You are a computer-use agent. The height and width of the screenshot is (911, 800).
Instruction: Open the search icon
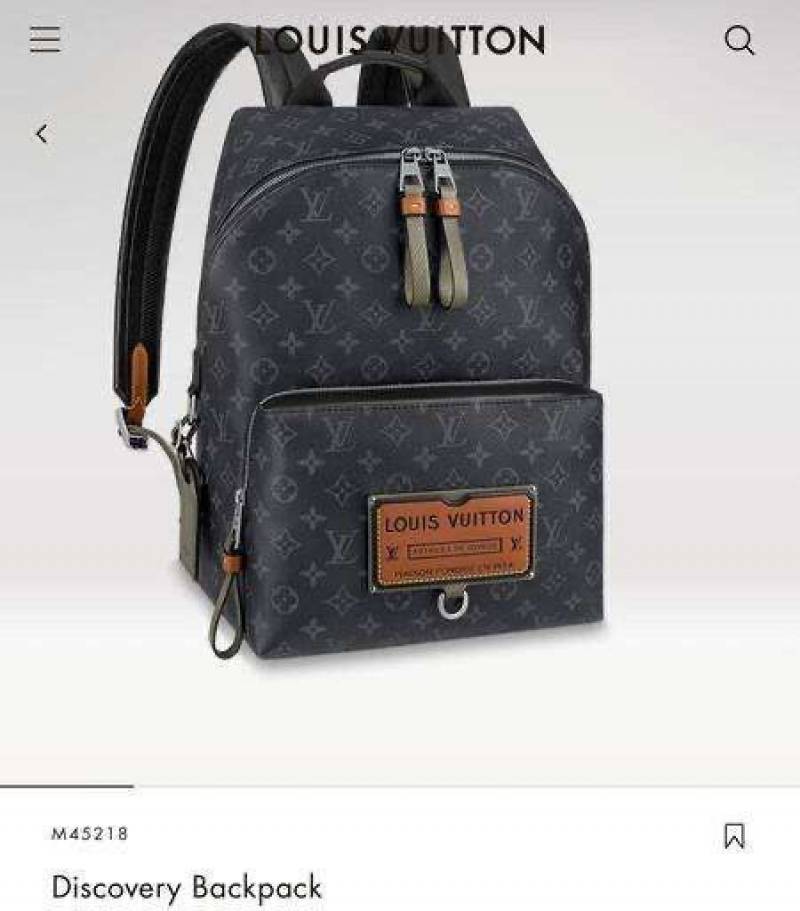[739, 41]
